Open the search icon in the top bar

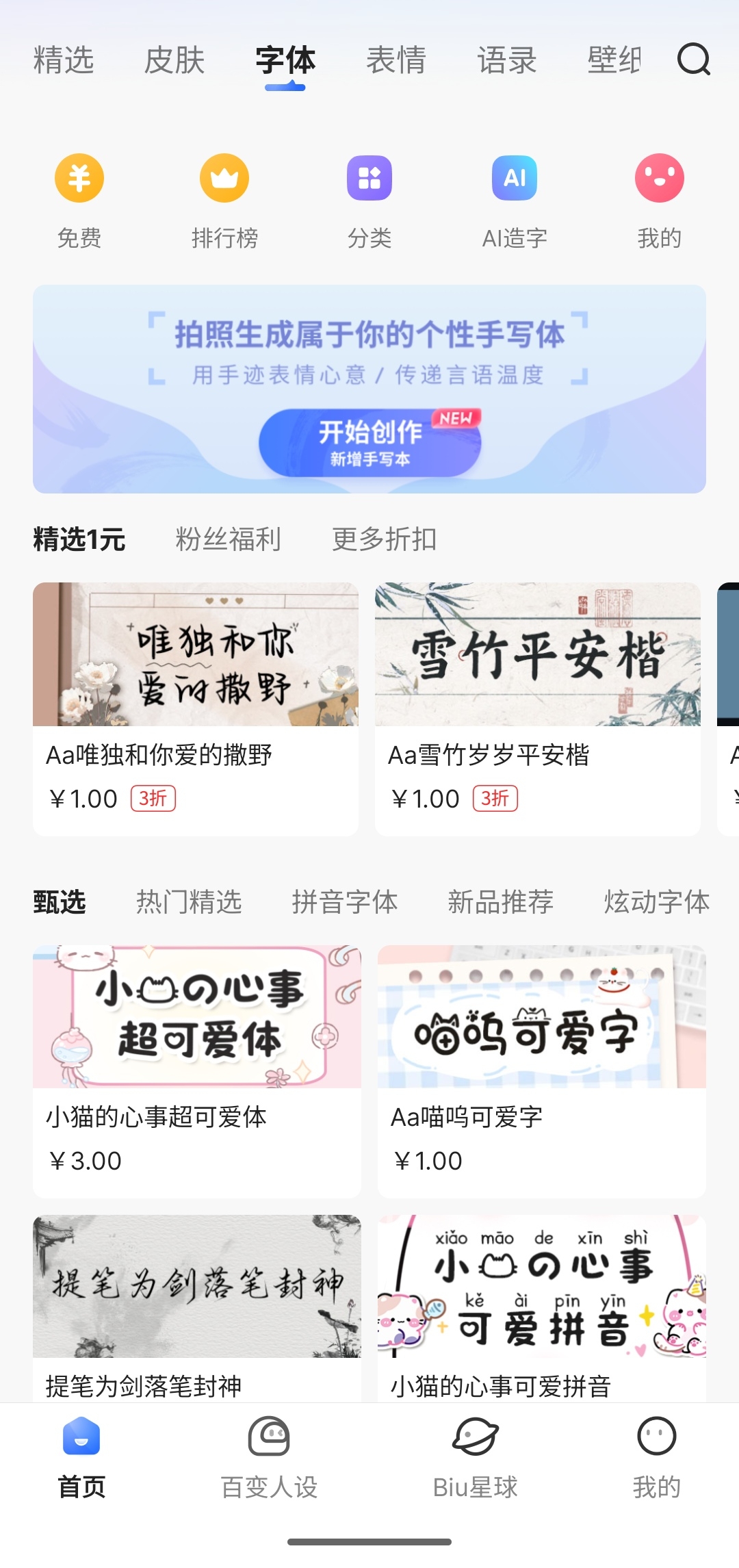[693, 60]
